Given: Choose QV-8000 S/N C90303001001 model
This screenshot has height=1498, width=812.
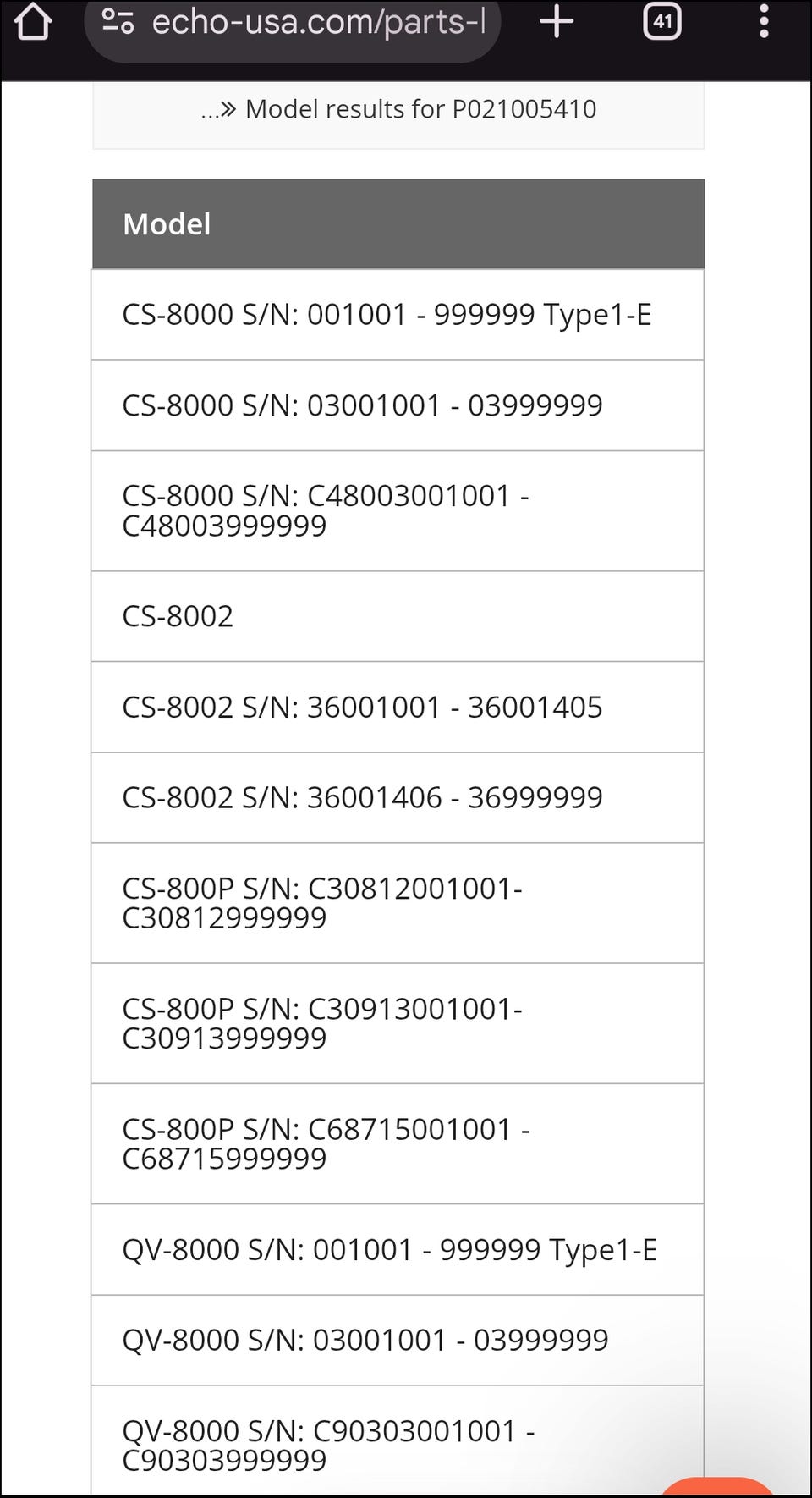Looking at the screenshot, I should [328, 1445].
